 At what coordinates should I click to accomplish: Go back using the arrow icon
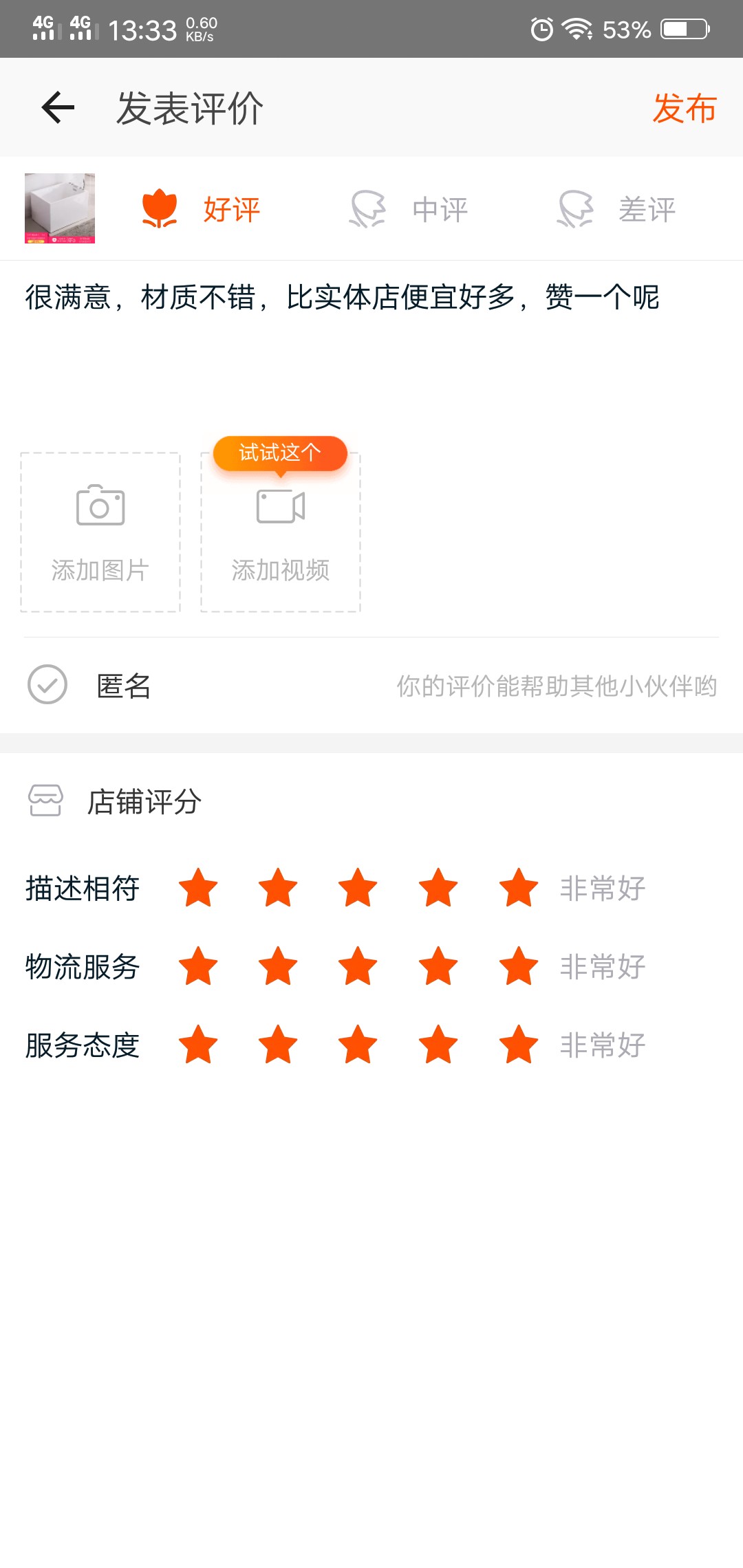pos(58,108)
